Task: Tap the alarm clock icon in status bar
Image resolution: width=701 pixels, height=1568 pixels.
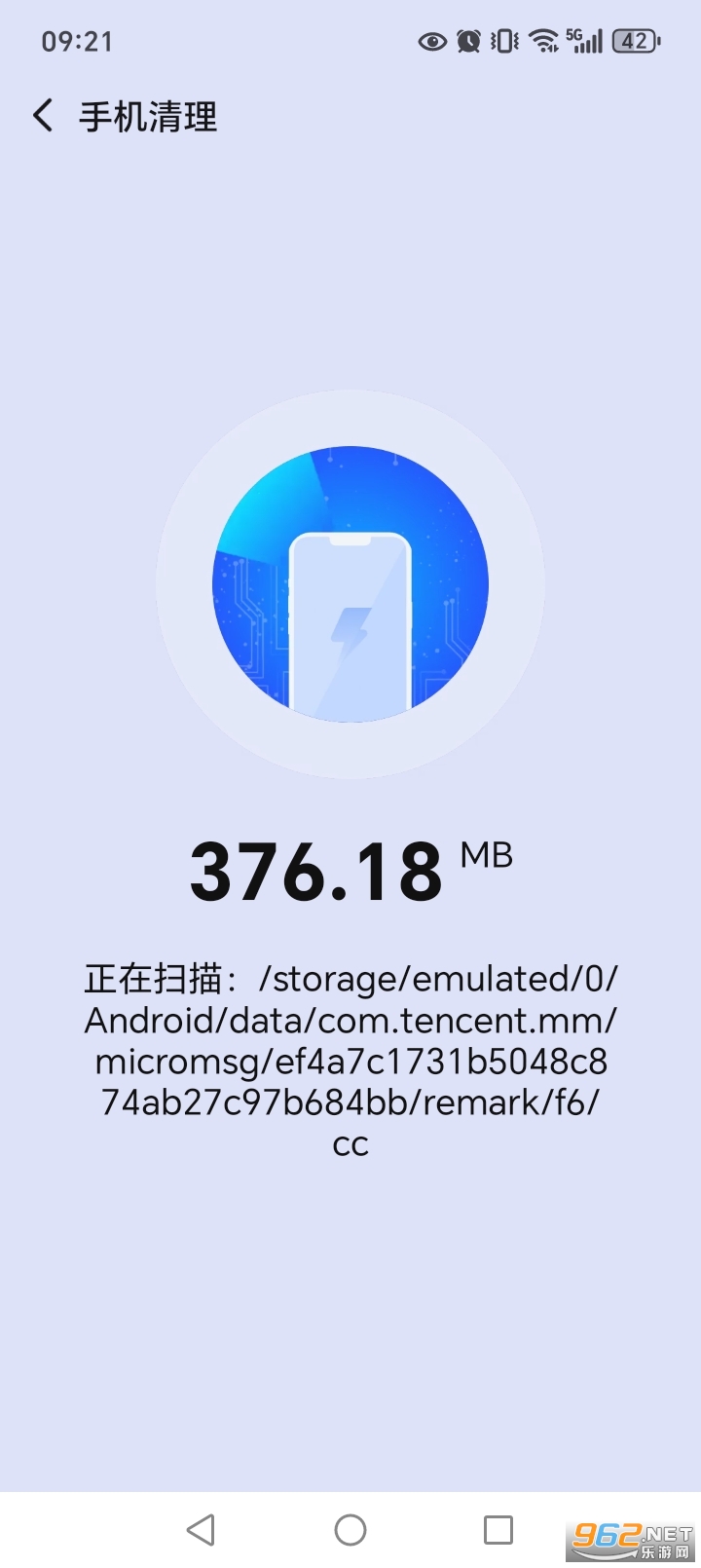Action: pos(468,41)
